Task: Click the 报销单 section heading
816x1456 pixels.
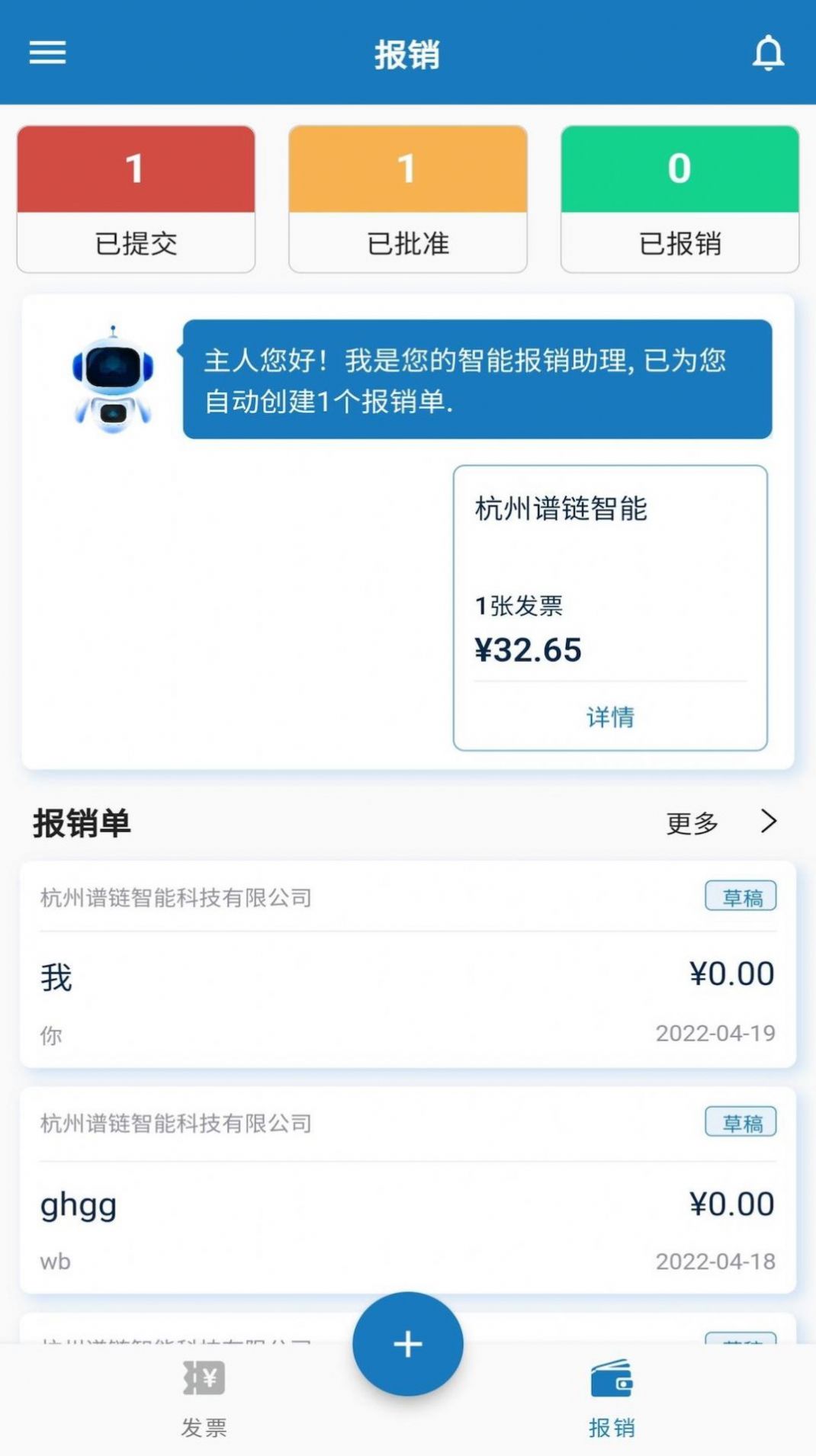Action: [82, 823]
